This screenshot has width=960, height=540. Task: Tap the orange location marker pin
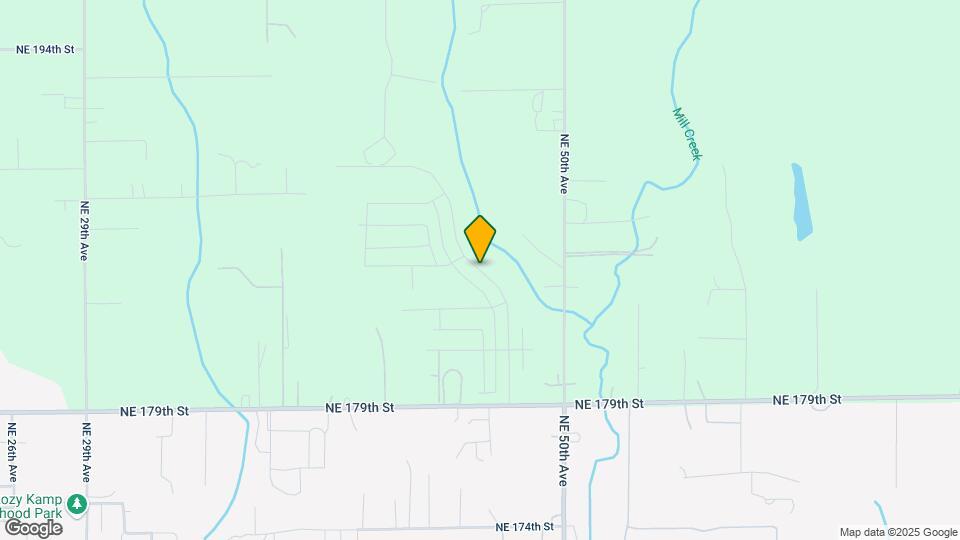click(480, 238)
